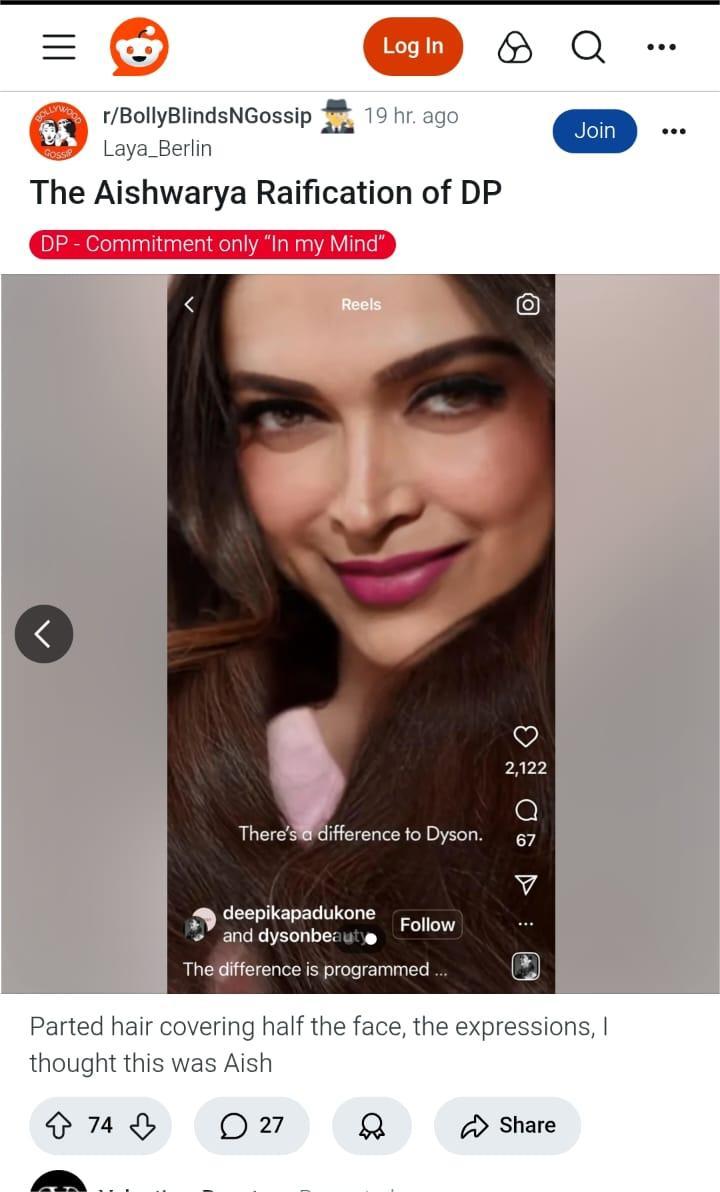Visit the r/BollyBlindsNGossip community
Viewport: 720px width, 1192px height.
tap(207, 116)
